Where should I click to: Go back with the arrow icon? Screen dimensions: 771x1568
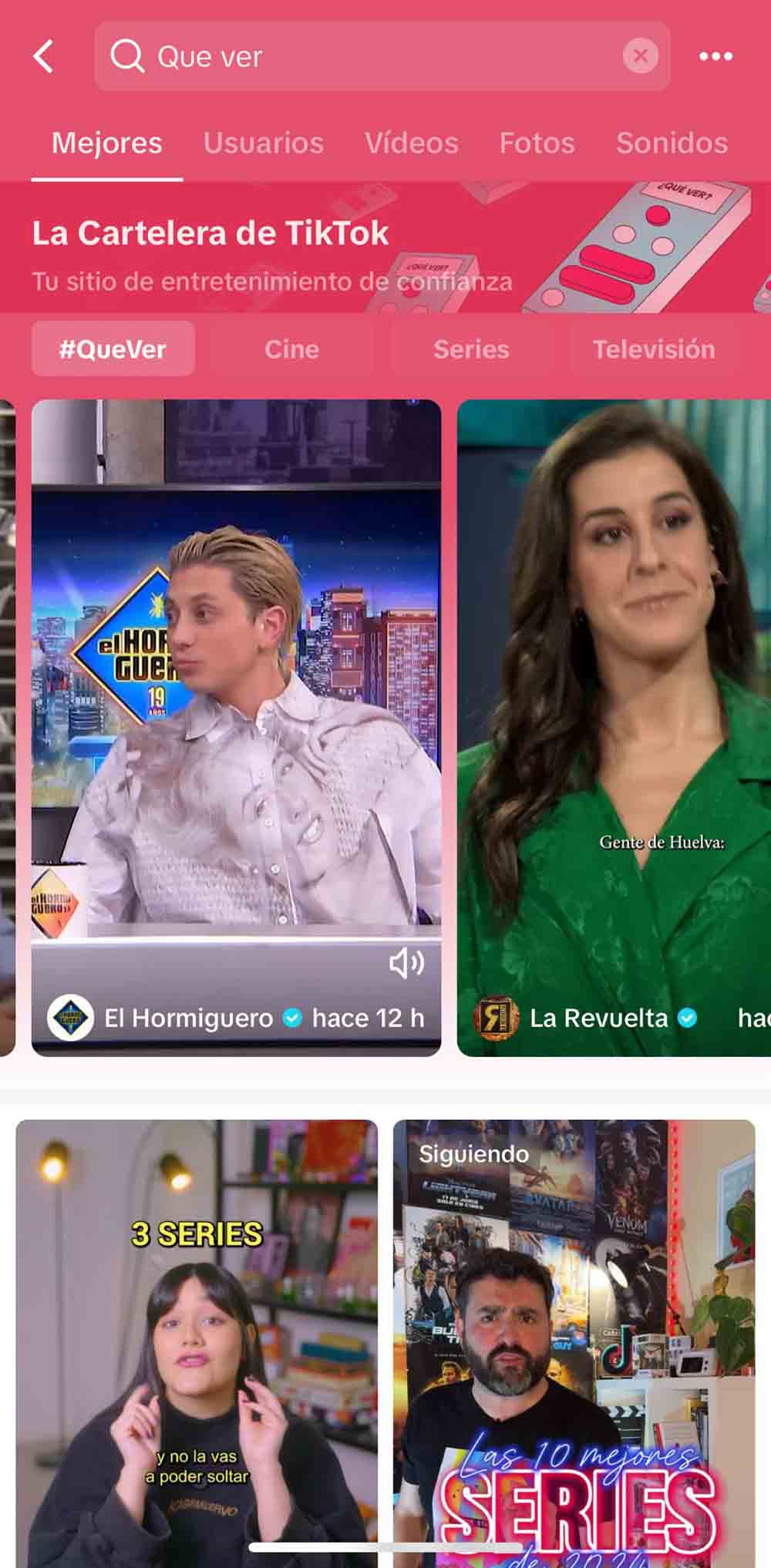[44, 56]
